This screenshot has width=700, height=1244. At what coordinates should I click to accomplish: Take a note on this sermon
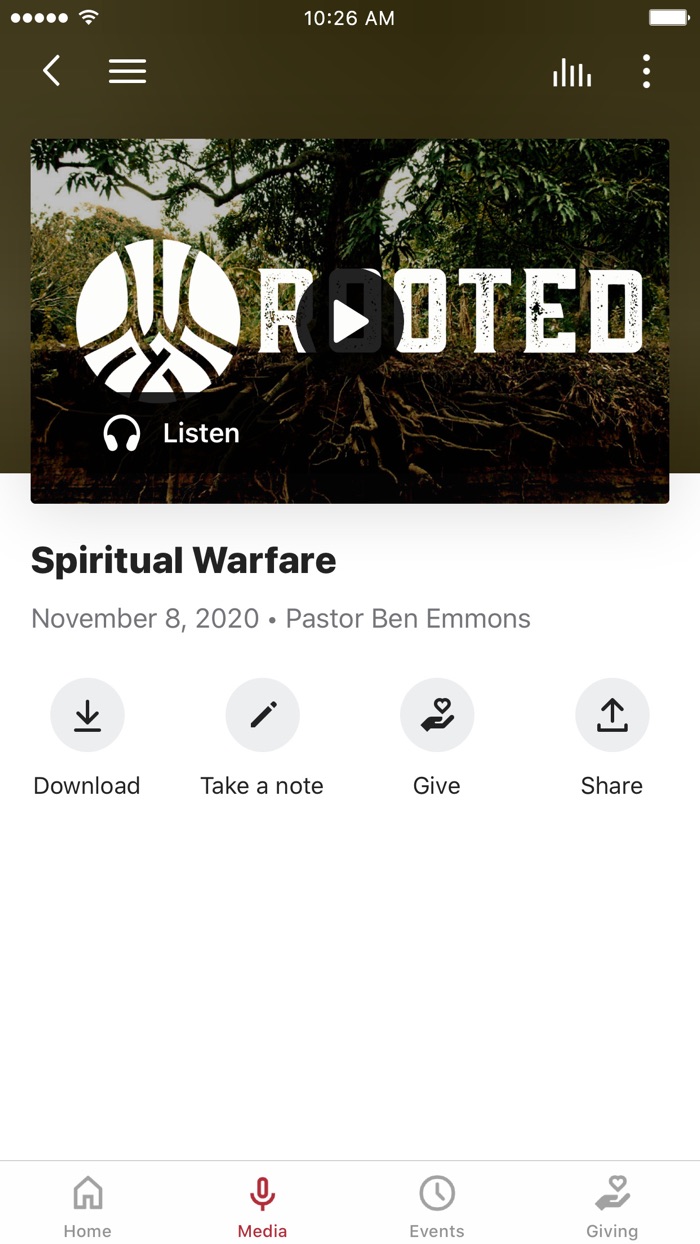[x=262, y=716]
